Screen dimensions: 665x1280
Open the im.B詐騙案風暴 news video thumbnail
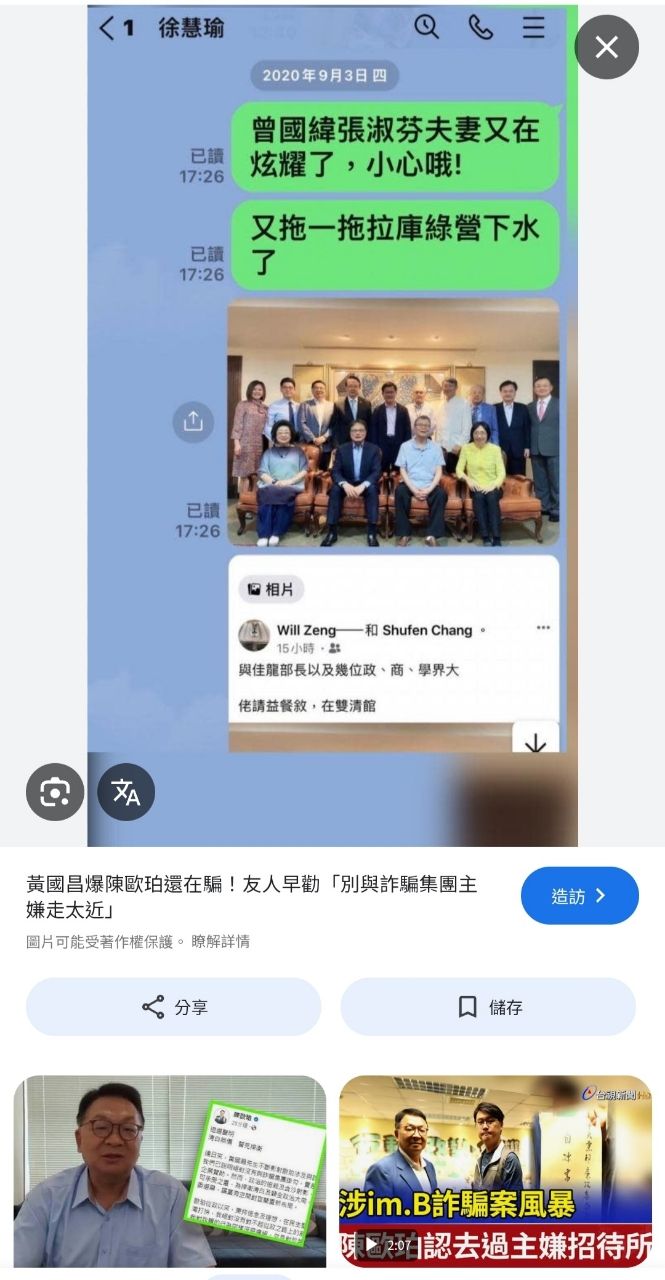[495, 1170]
